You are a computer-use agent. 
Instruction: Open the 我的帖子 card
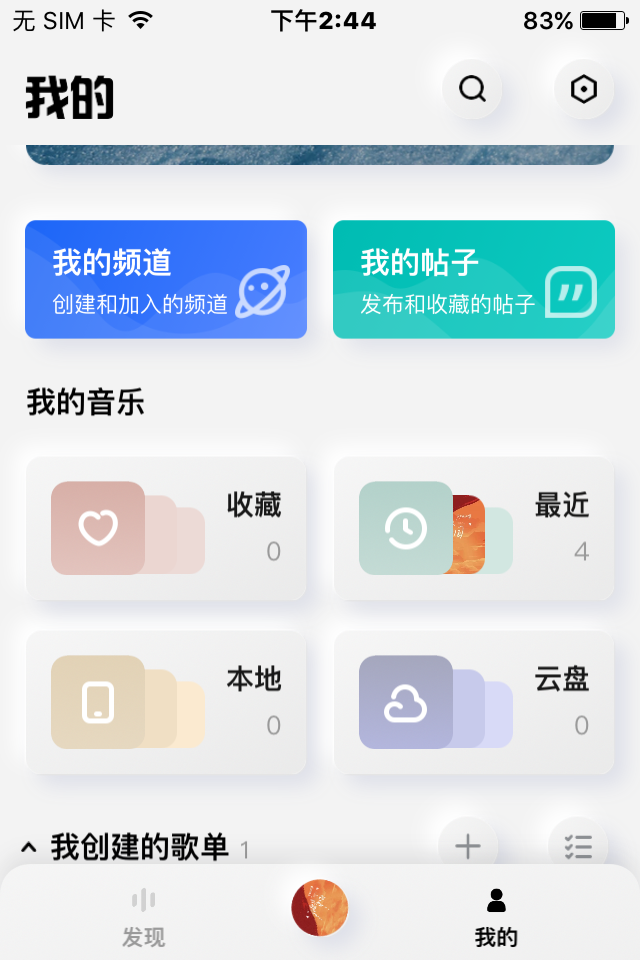[x=473, y=279]
